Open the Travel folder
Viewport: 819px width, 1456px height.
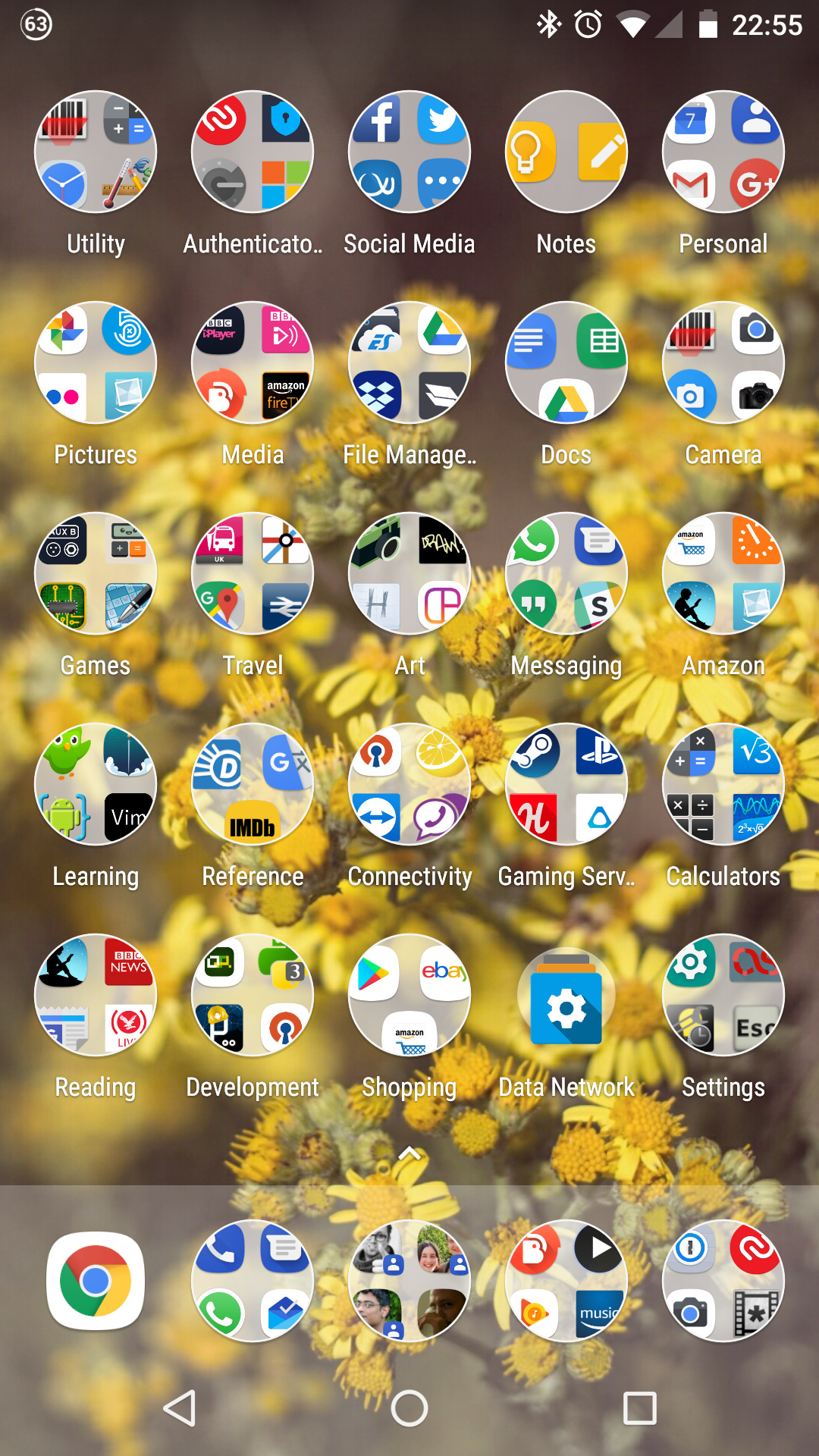pos(253,574)
